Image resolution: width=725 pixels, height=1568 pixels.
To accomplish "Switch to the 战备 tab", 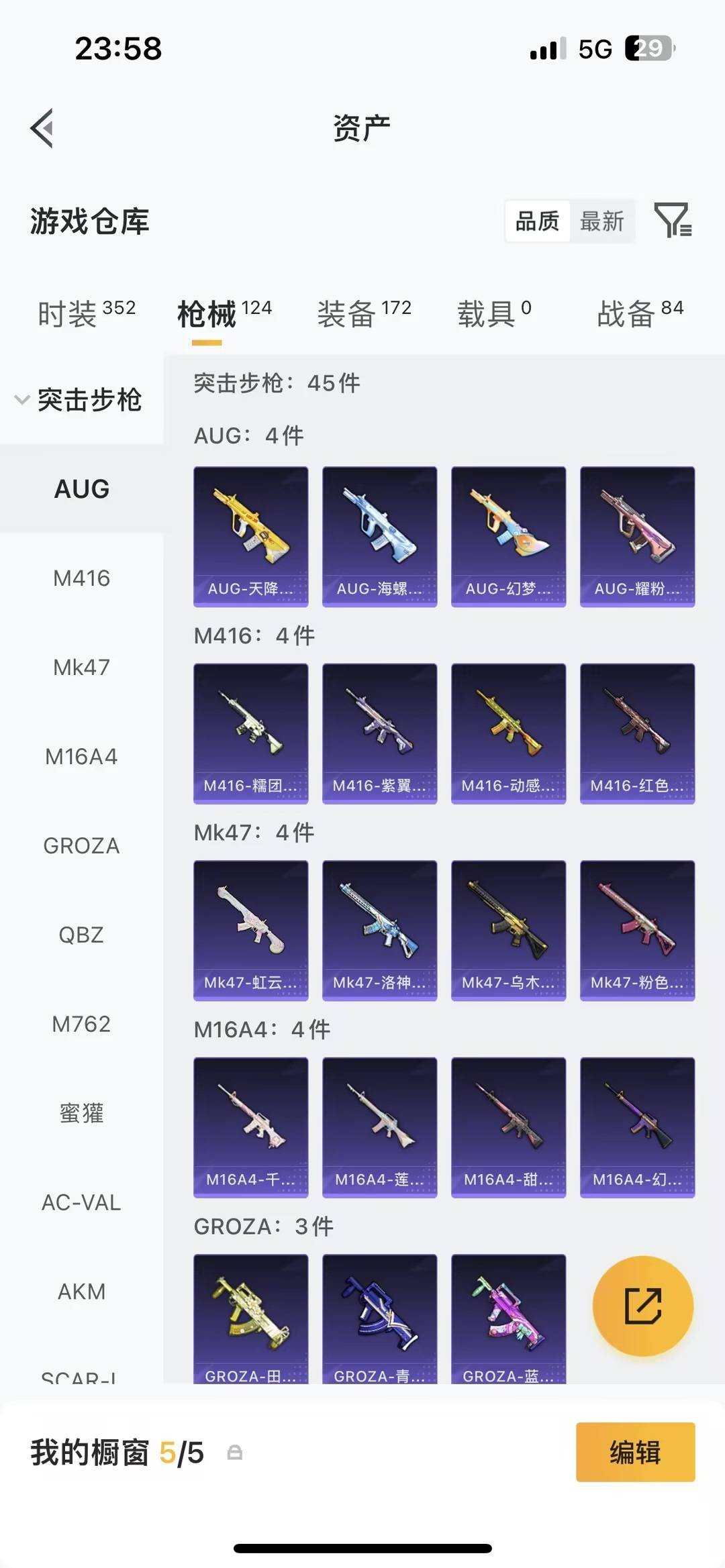I will (640, 313).
